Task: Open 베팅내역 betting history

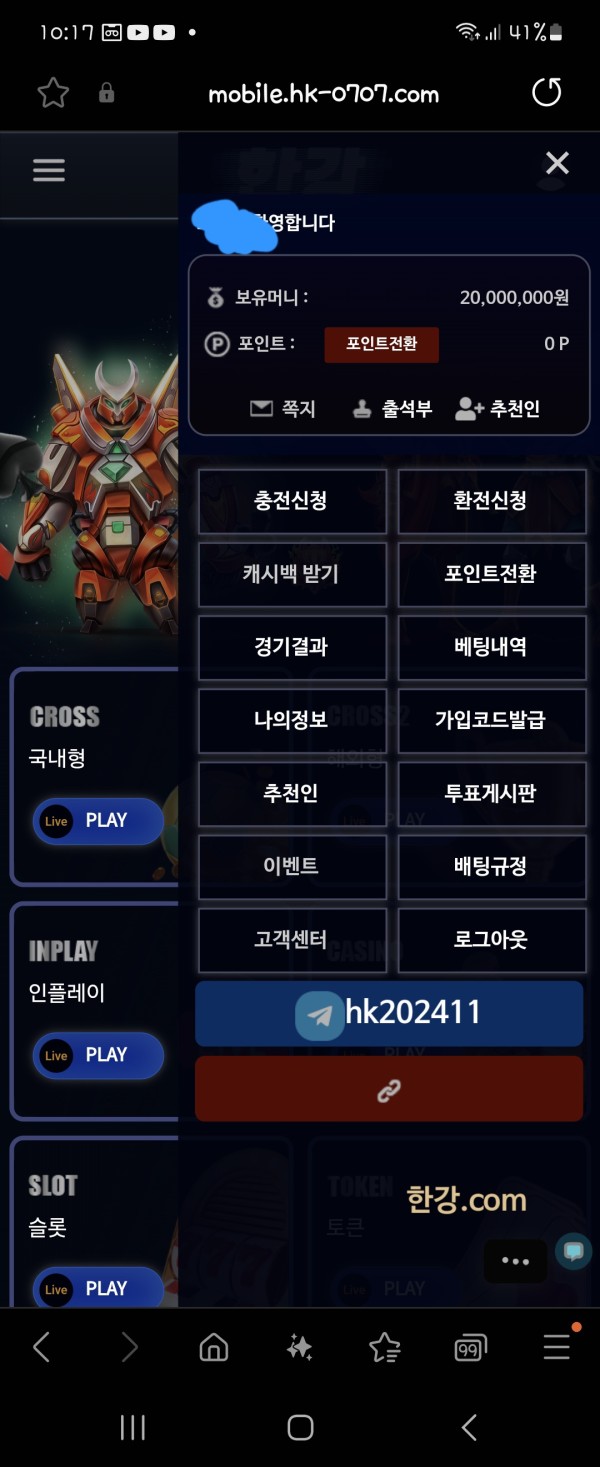Action: click(x=491, y=647)
